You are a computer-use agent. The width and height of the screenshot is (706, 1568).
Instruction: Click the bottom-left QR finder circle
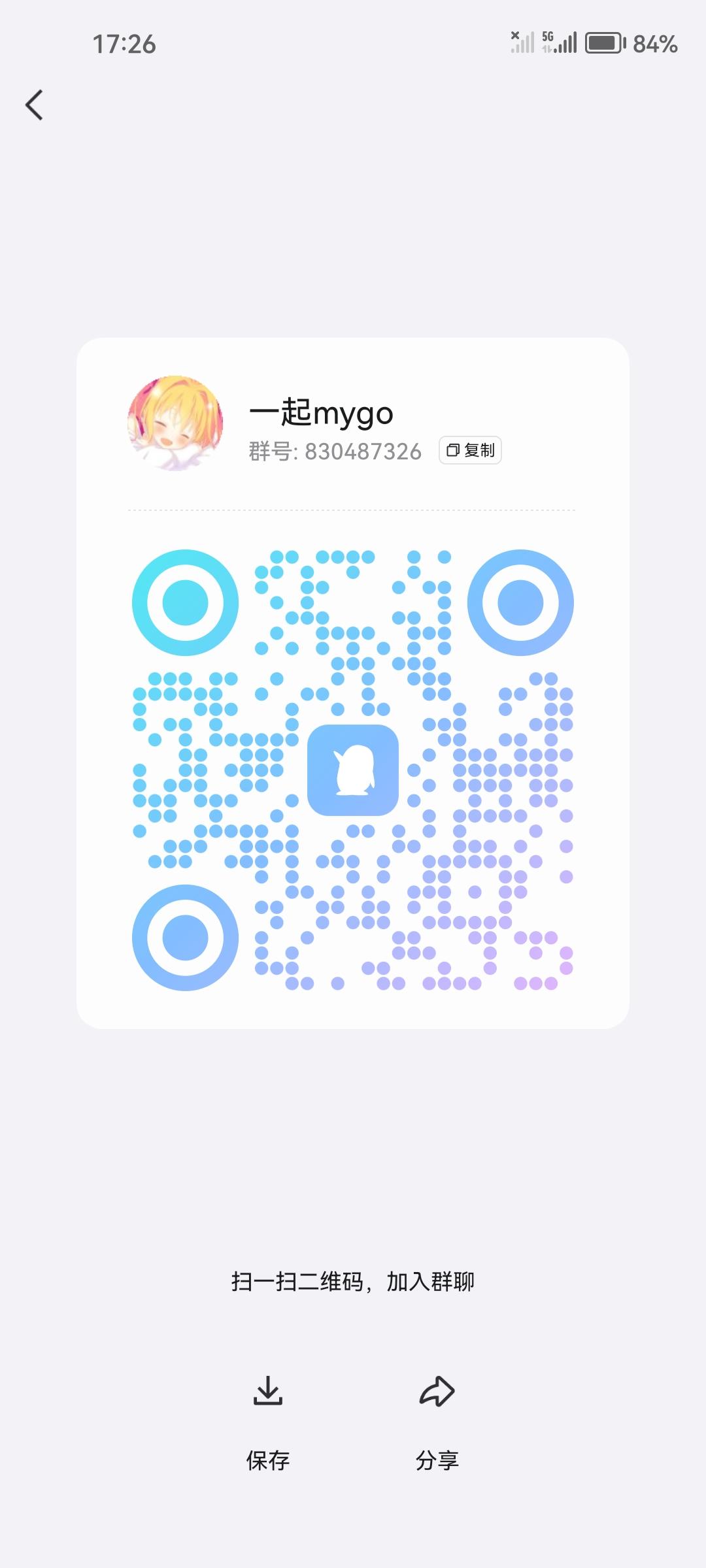pyautogui.click(x=185, y=936)
